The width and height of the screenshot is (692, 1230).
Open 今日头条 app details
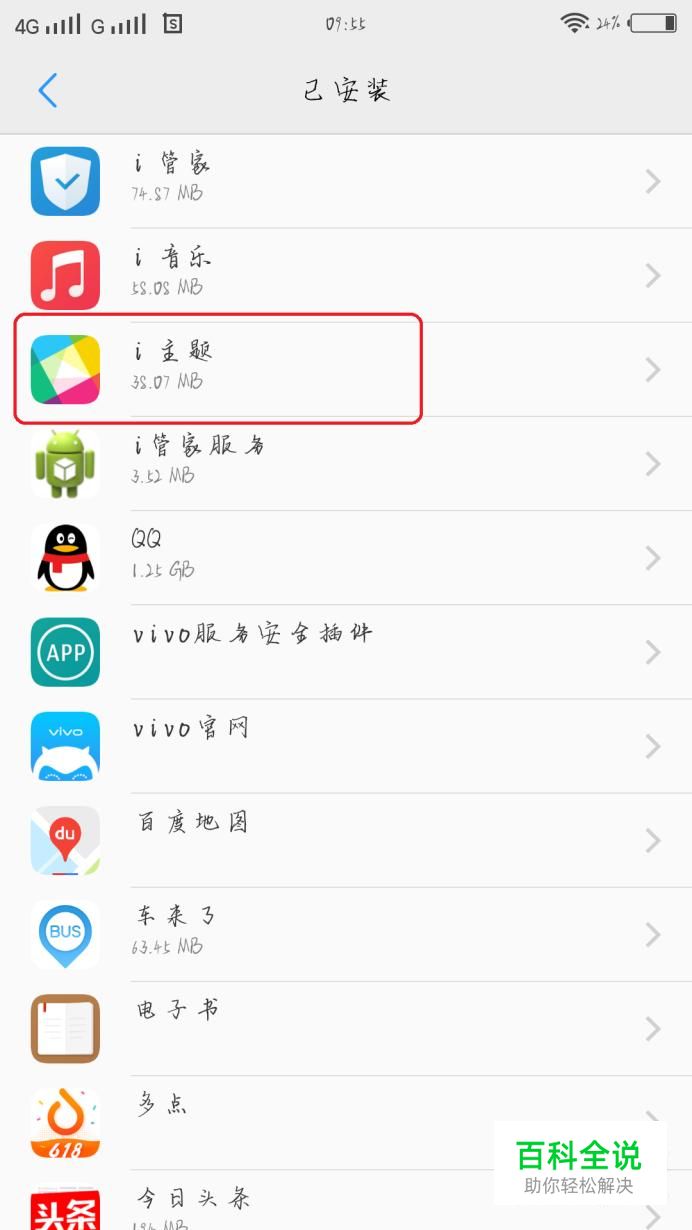click(x=300, y=1205)
